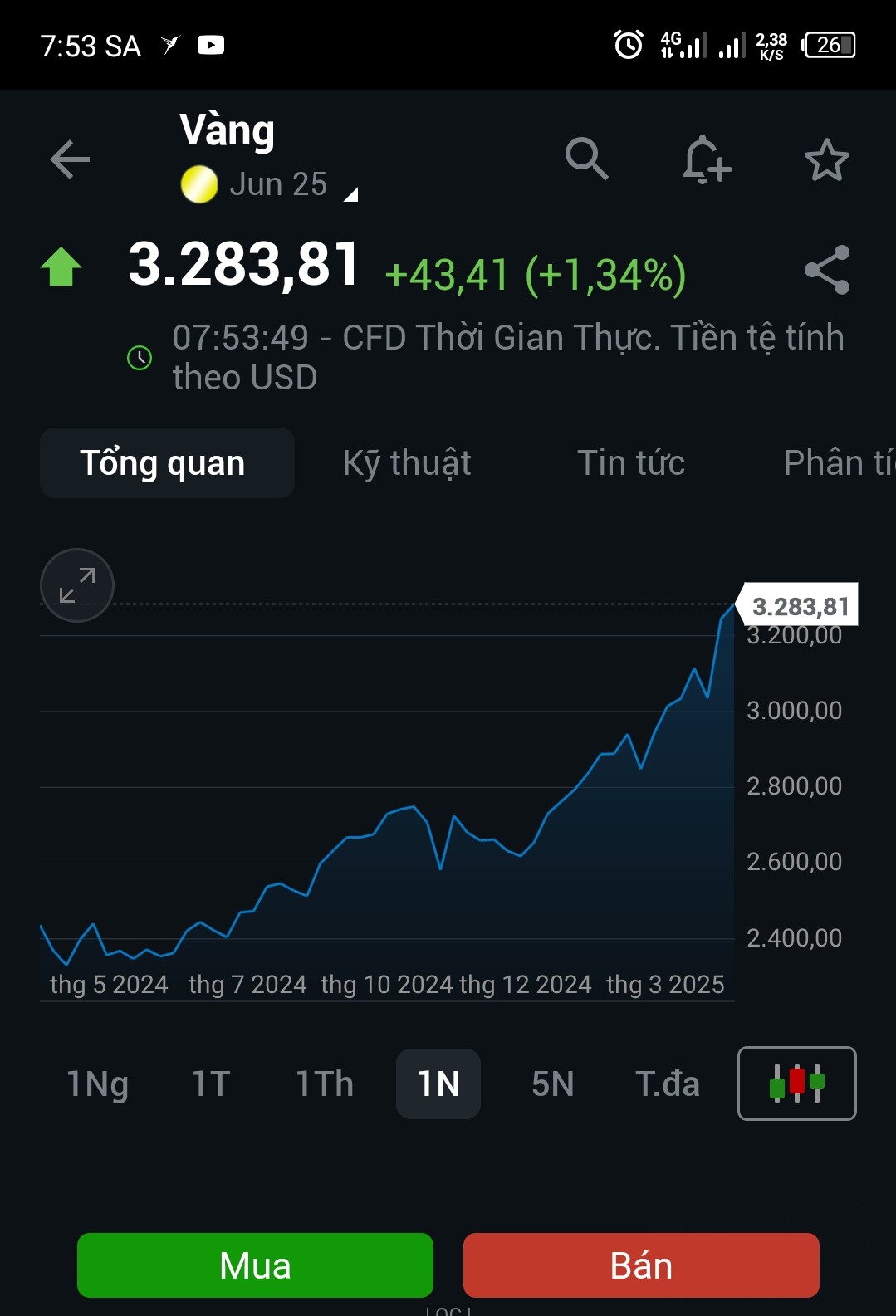The width and height of the screenshot is (896, 1316).
Task: Open the search magnifier
Action: (x=586, y=159)
